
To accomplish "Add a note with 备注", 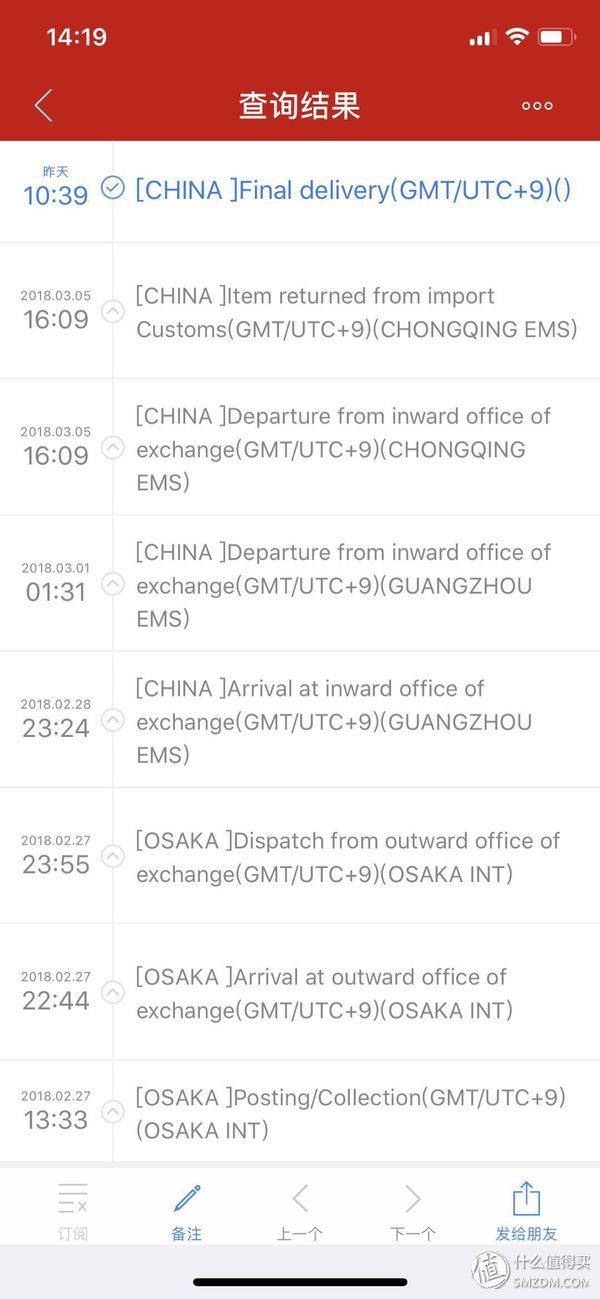I will (187, 1210).
